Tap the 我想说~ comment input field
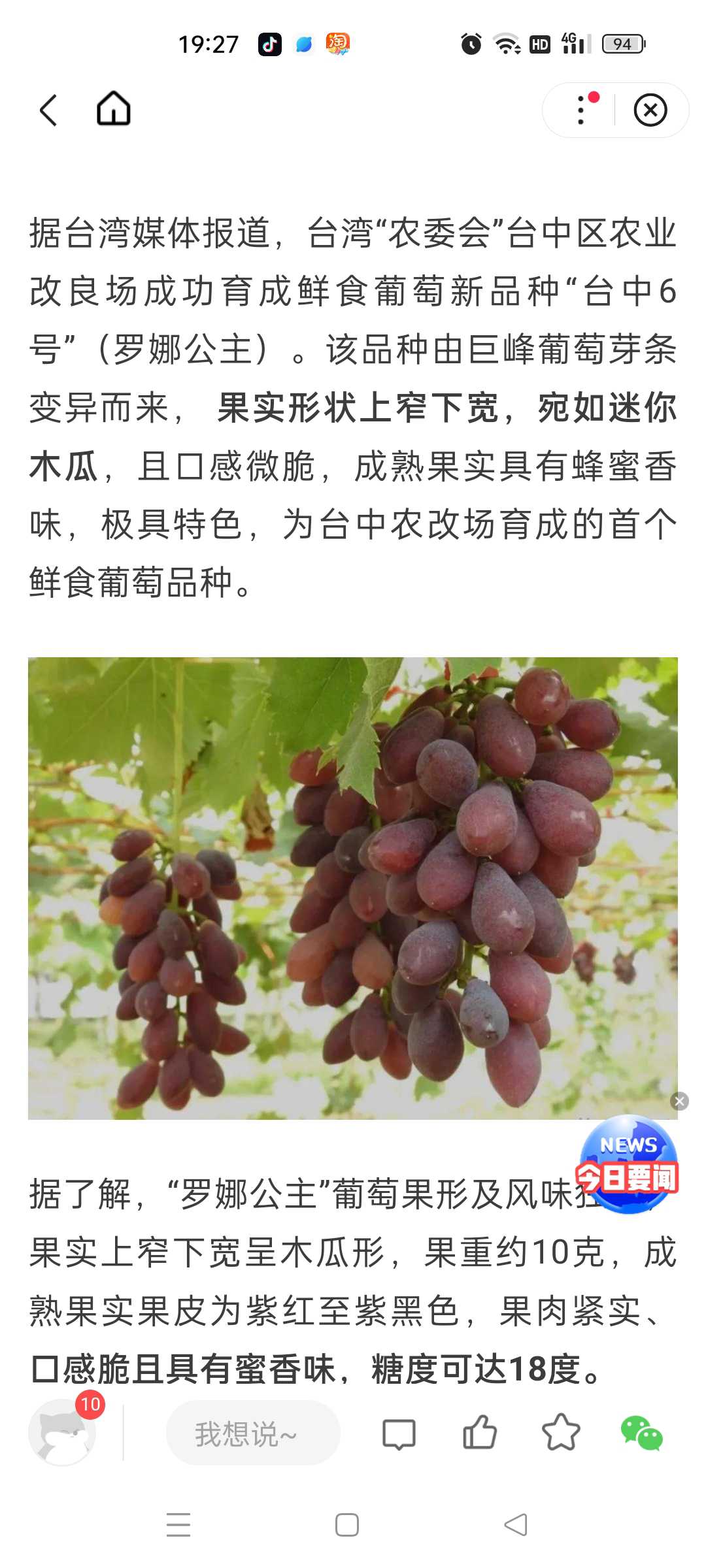This screenshot has height=1568, width=706. click(x=253, y=1433)
